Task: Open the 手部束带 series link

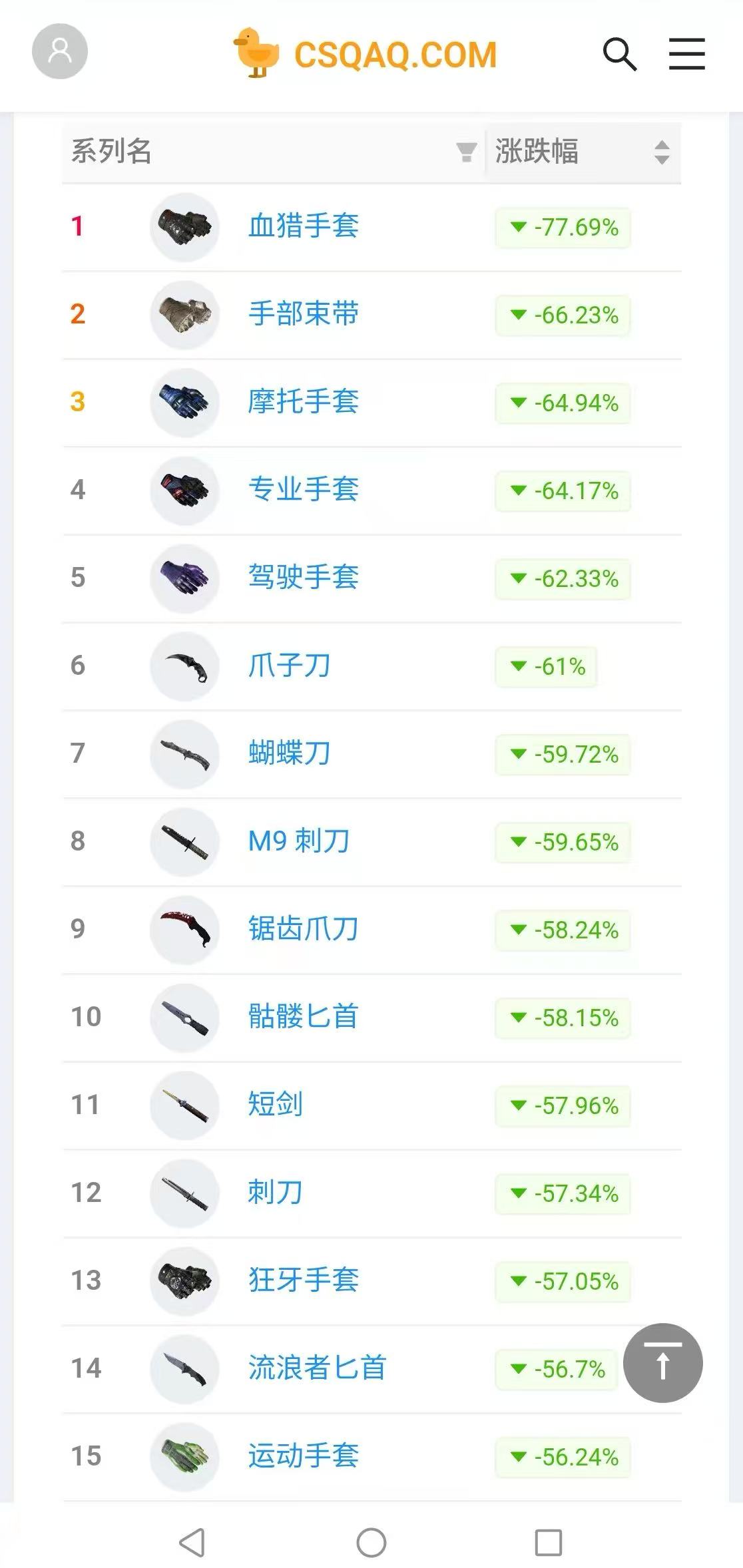Action: click(304, 314)
